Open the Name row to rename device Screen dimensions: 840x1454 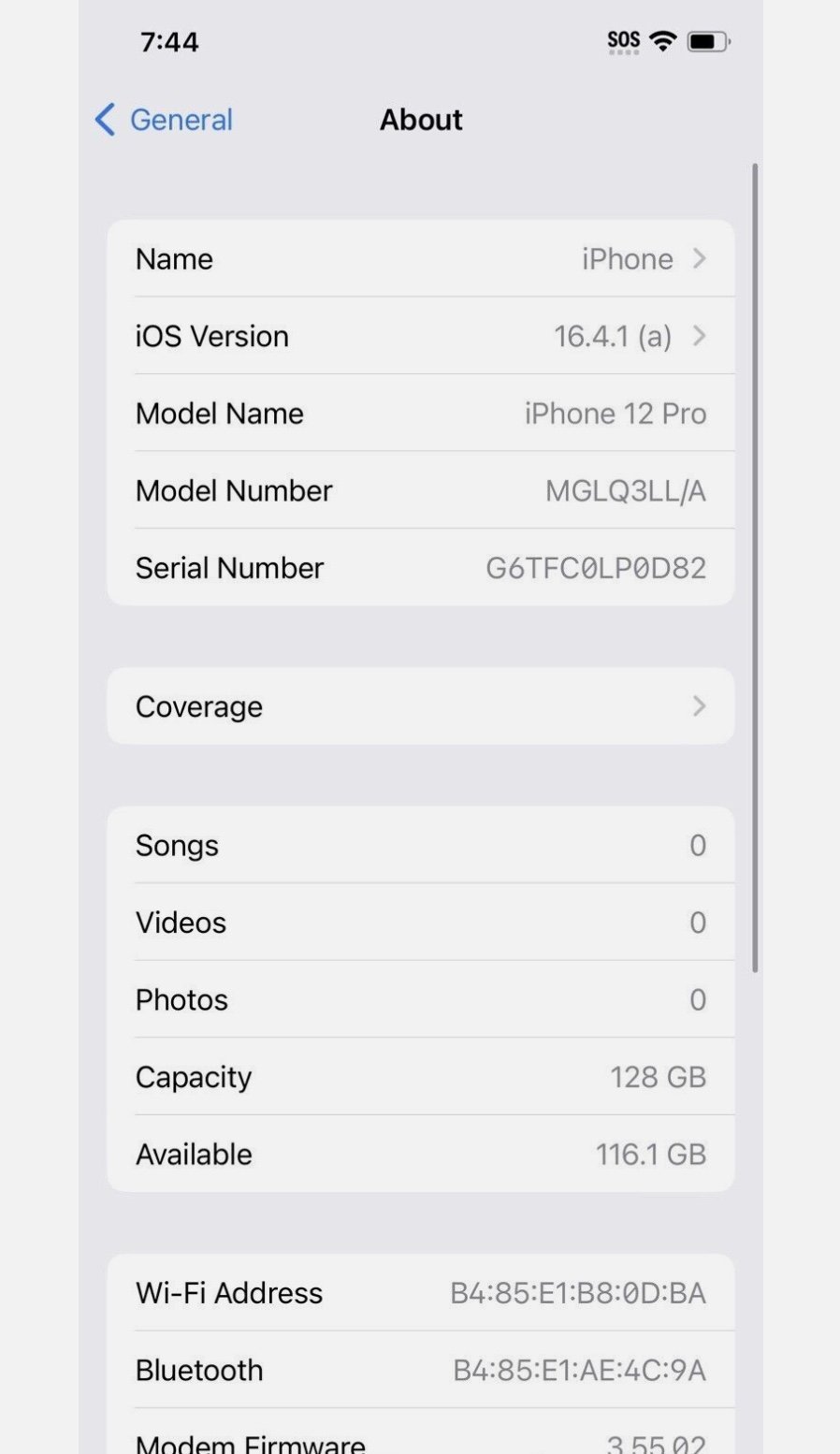tap(420, 259)
